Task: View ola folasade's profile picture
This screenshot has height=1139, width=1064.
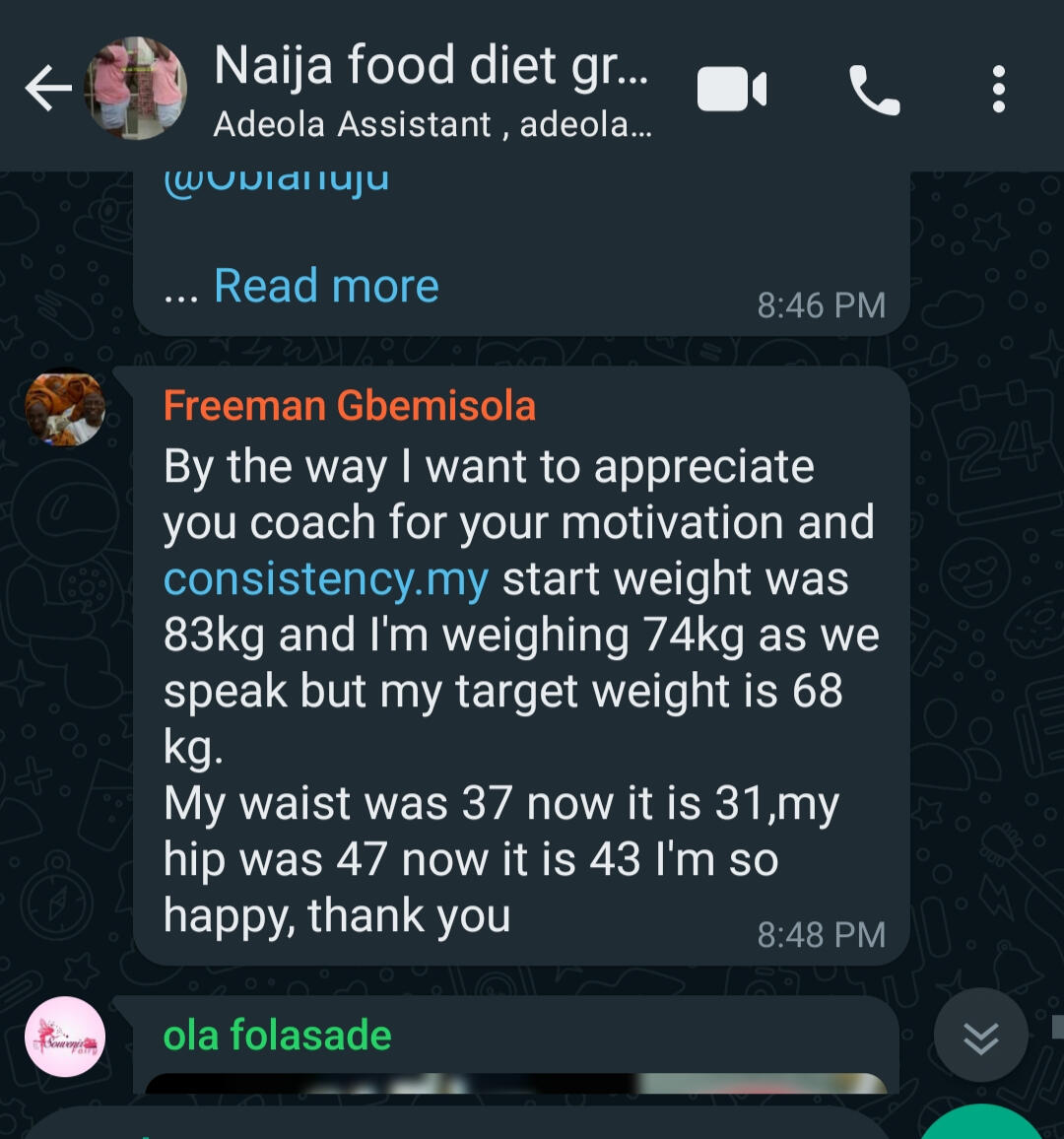Action: pyautogui.click(x=65, y=1037)
